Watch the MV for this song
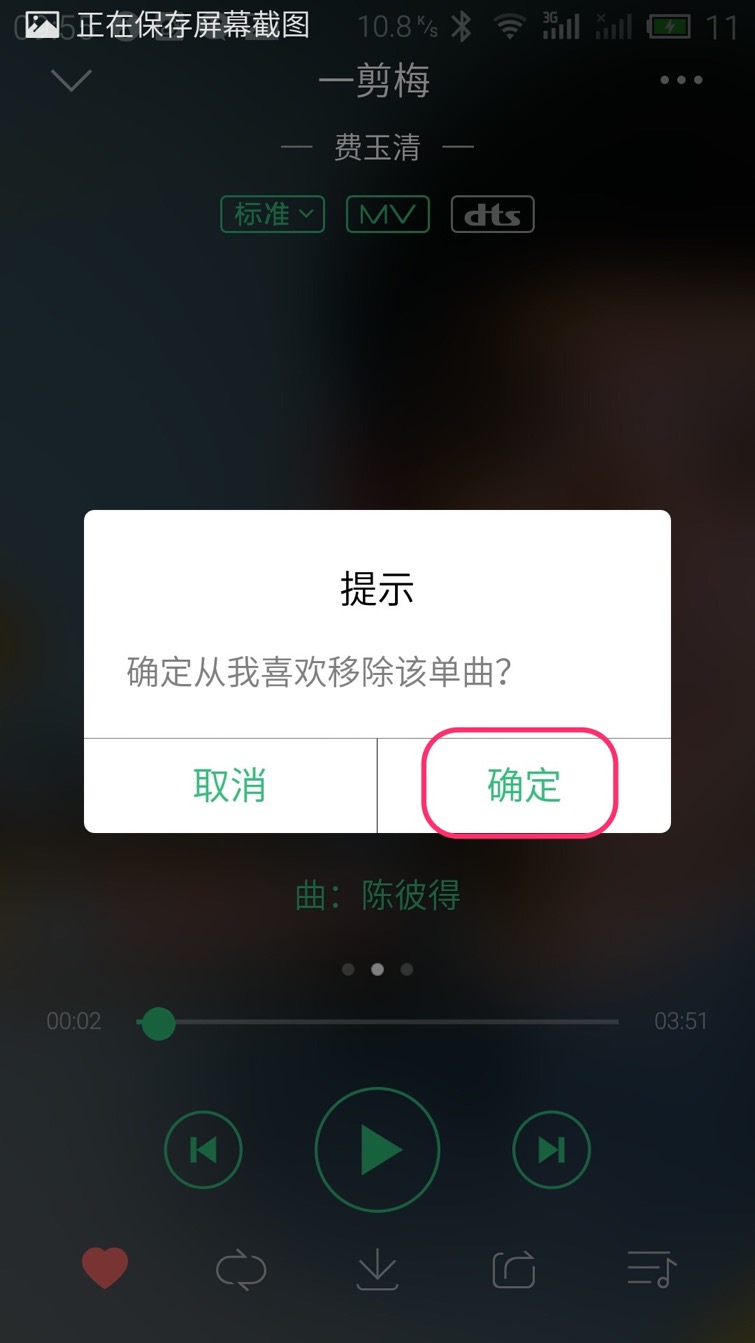 (x=387, y=214)
